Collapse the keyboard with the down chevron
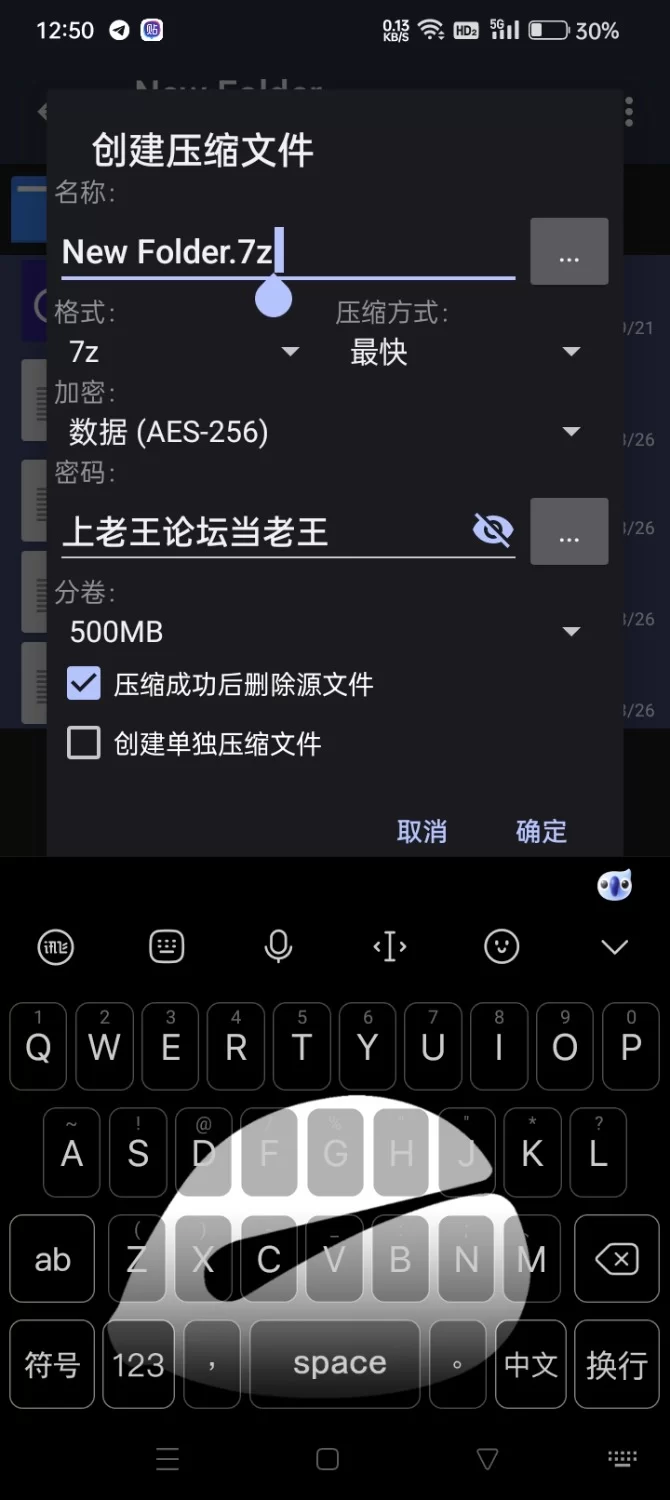This screenshot has height=1500, width=670. [613, 946]
